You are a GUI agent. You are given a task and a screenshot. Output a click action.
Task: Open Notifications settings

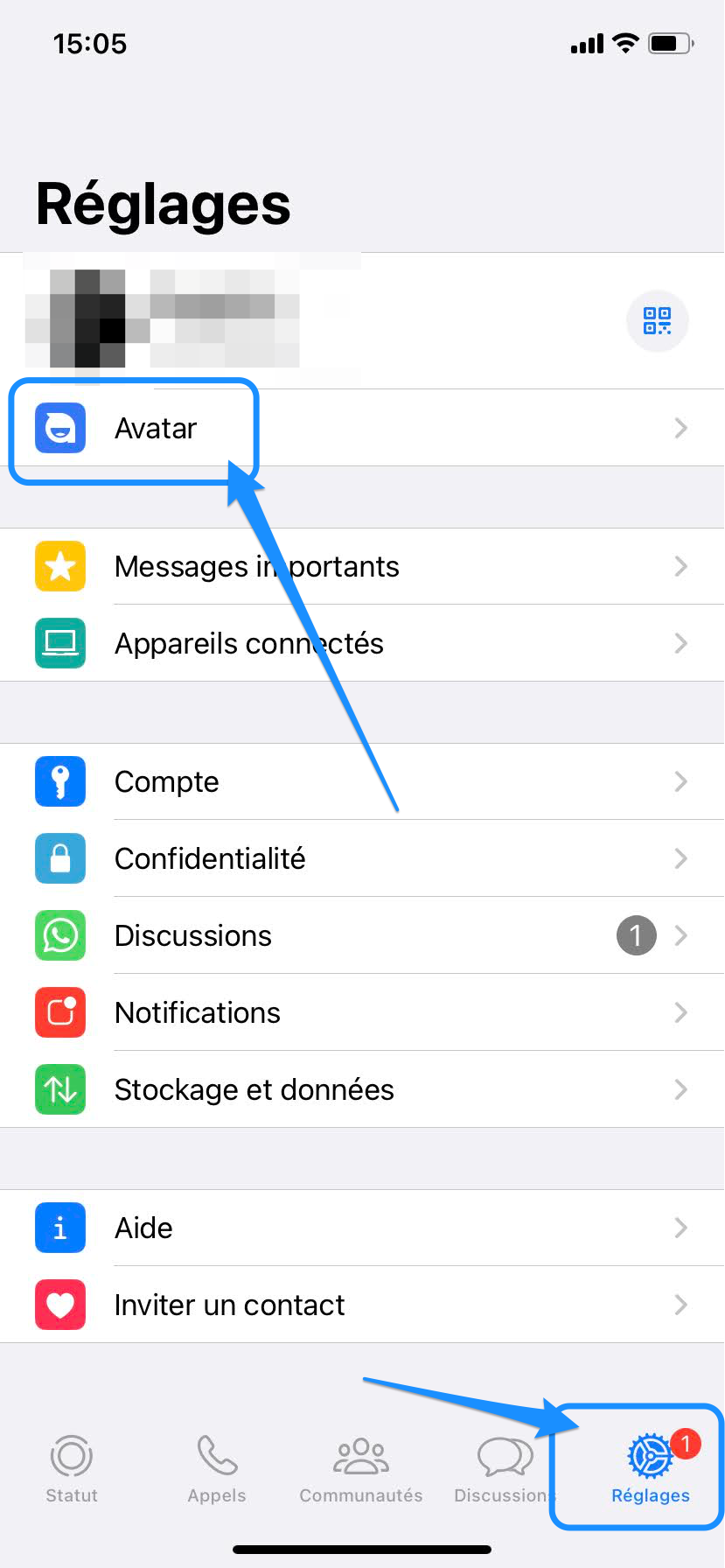pos(362,1012)
